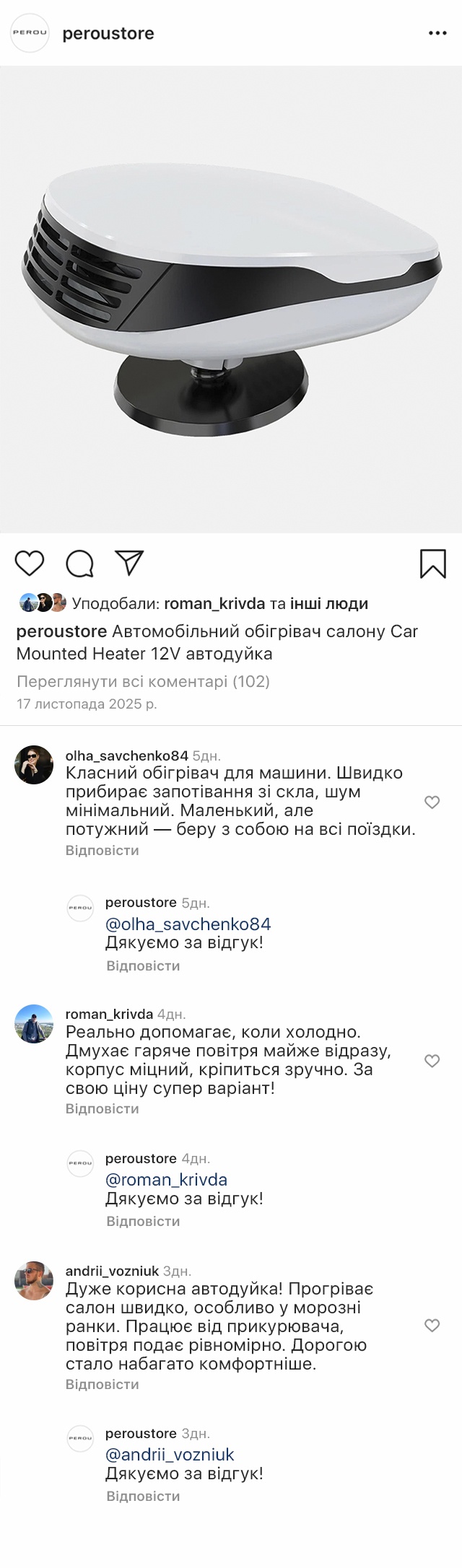
Task: Open the car heater product image
Action: tap(231, 299)
